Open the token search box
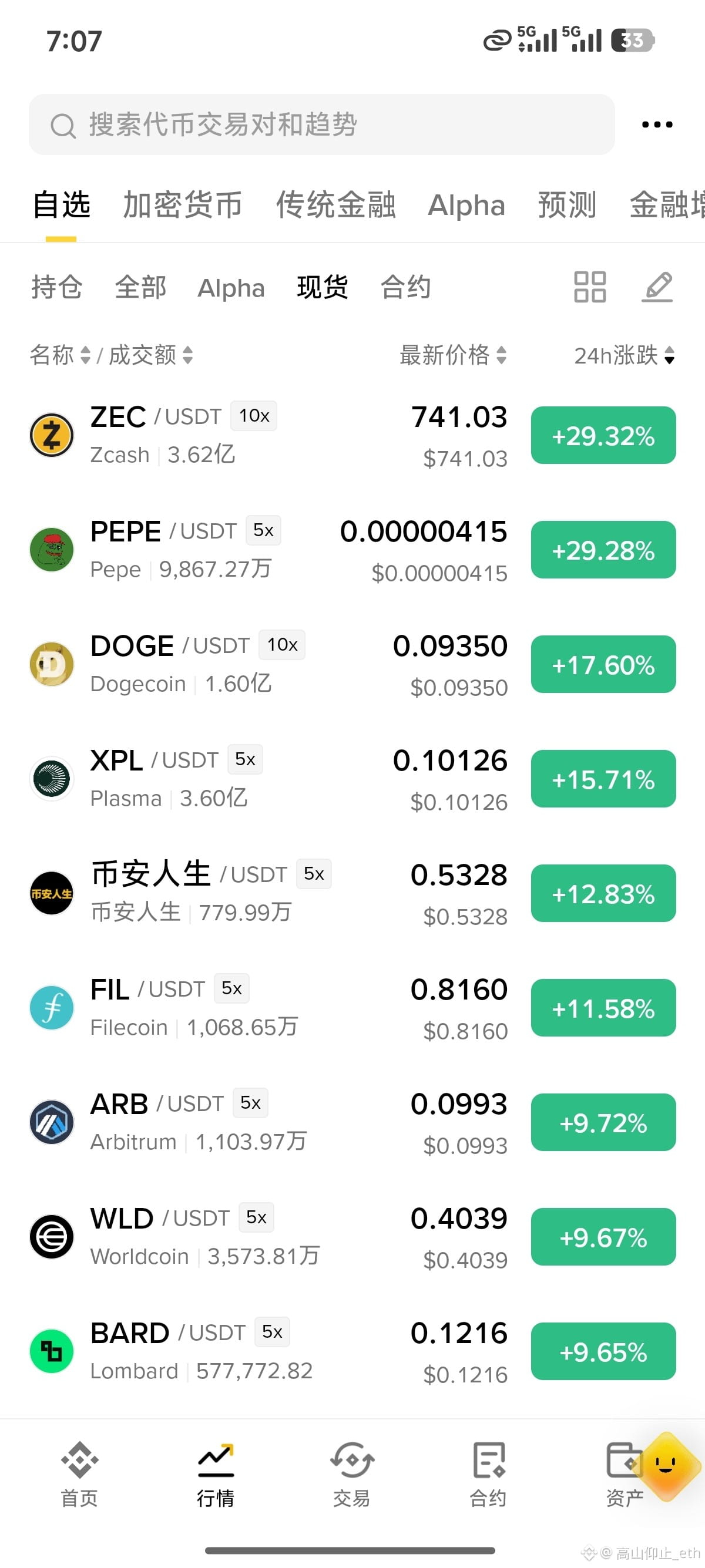The width and height of the screenshot is (705, 1568). (x=321, y=124)
